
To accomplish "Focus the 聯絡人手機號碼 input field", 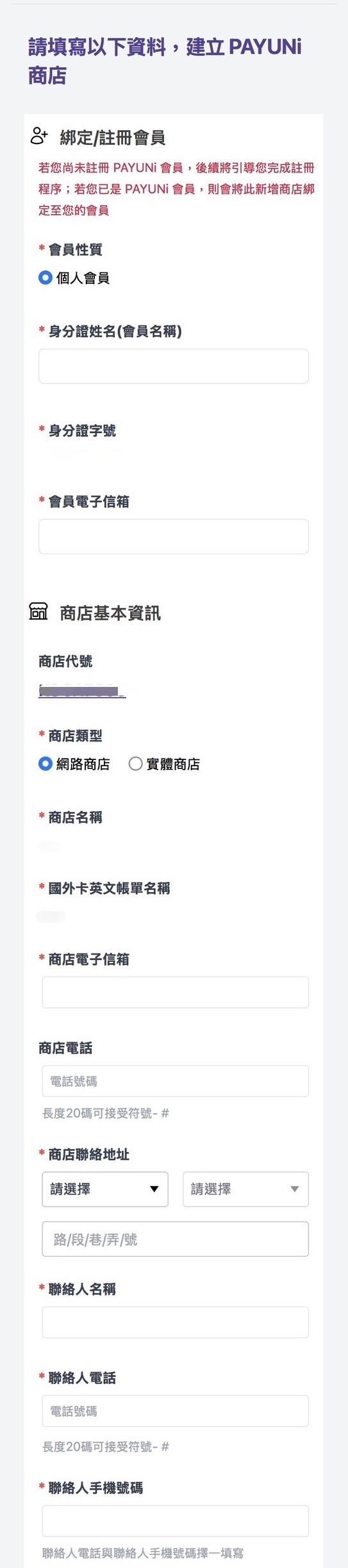I will (176, 1521).
